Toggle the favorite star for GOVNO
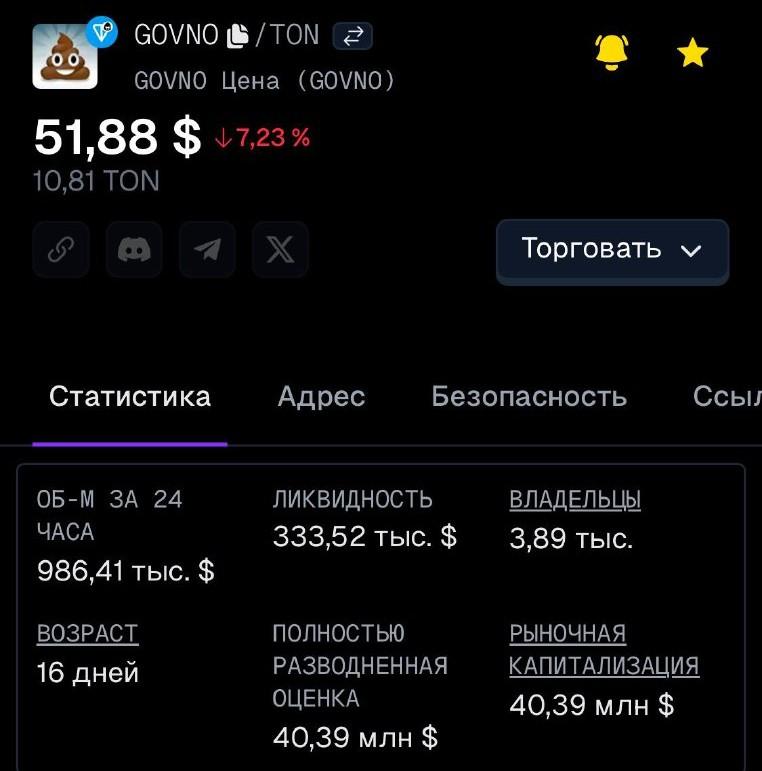Image resolution: width=762 pixels, height=771 pixels. pos(692,52)
